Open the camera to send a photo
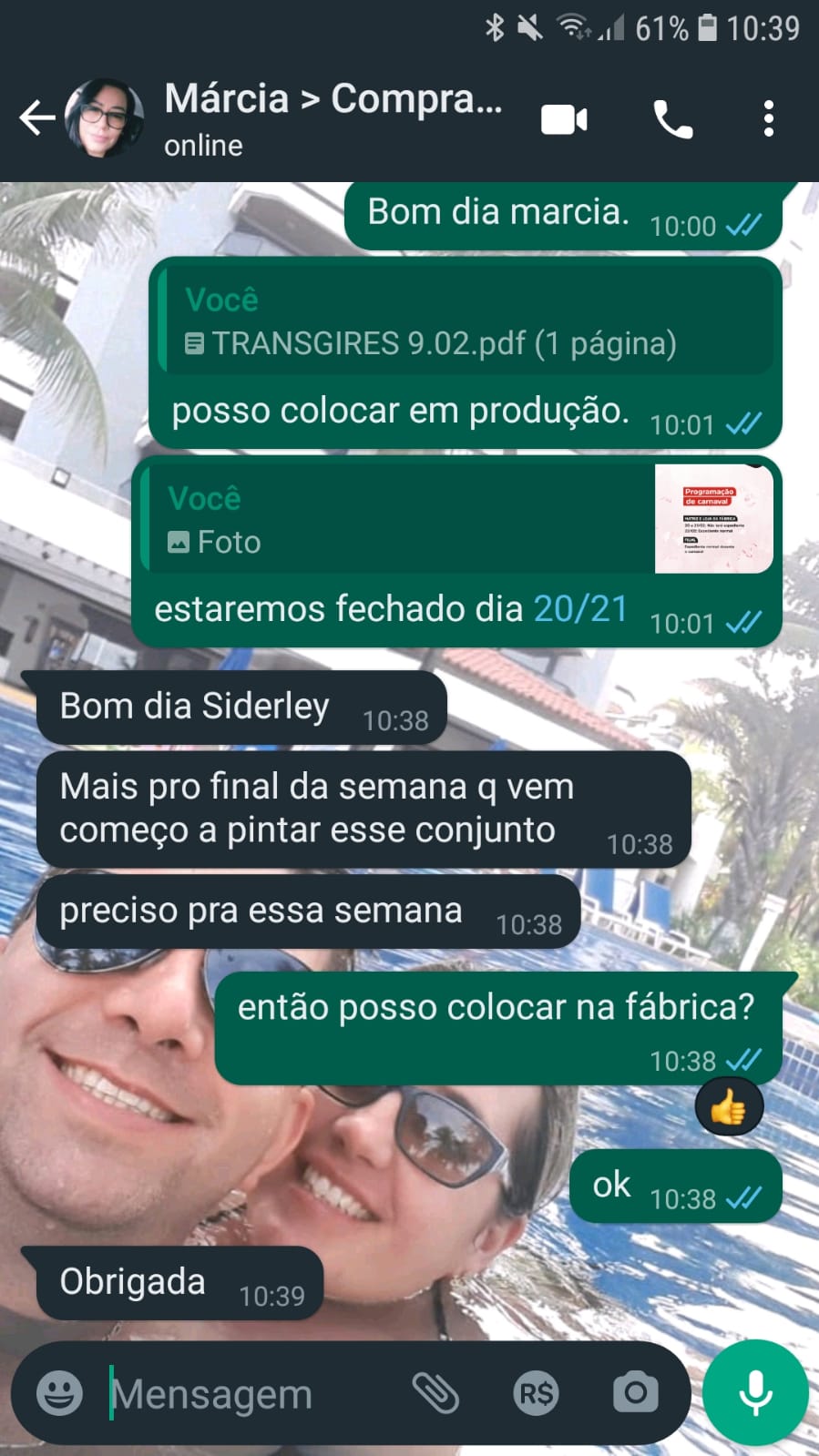The height and width of the screenshot is (1456, 819). coord(635,1392)
